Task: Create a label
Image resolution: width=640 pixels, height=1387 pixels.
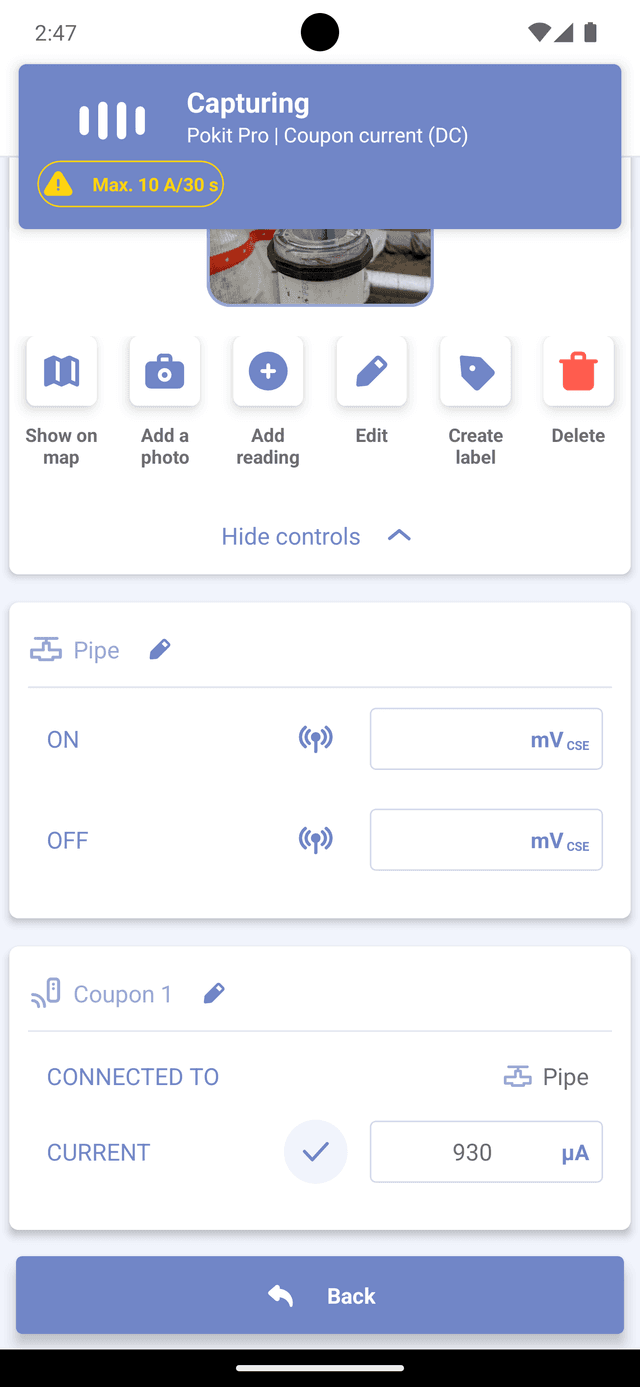Action: (x=475, y=372)
